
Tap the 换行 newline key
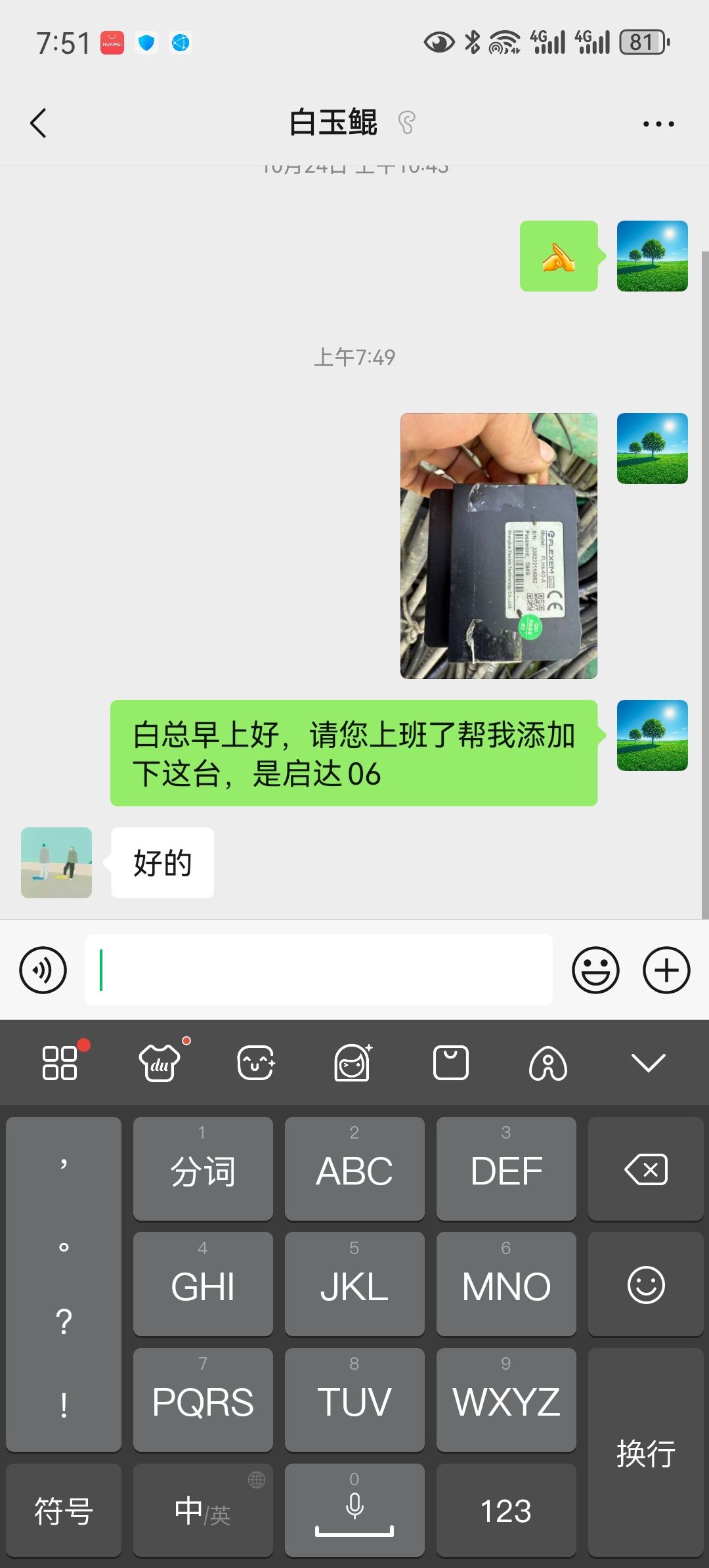pyautogui.click(x=646, y=1452)
